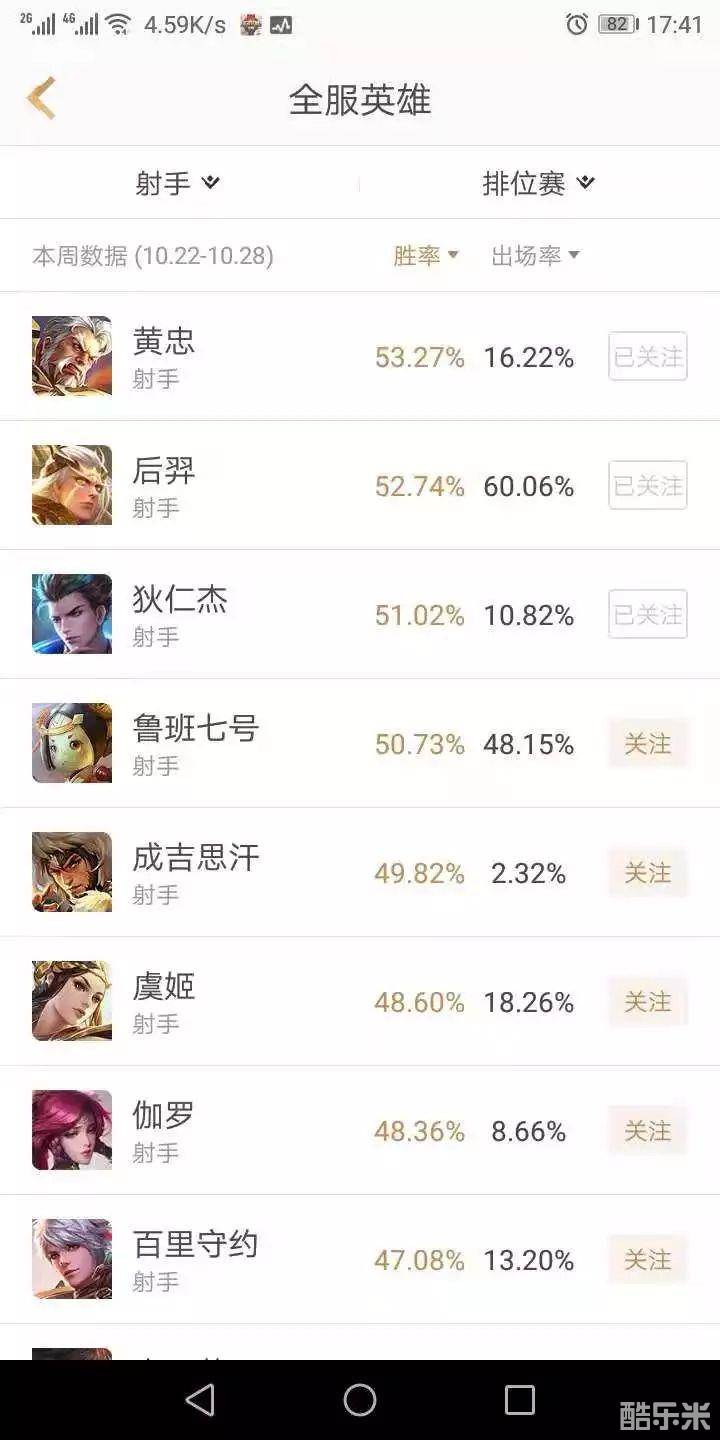Follow 百里守约
The width and height of the screenshot is (720, 1440).
[648, 1260]
